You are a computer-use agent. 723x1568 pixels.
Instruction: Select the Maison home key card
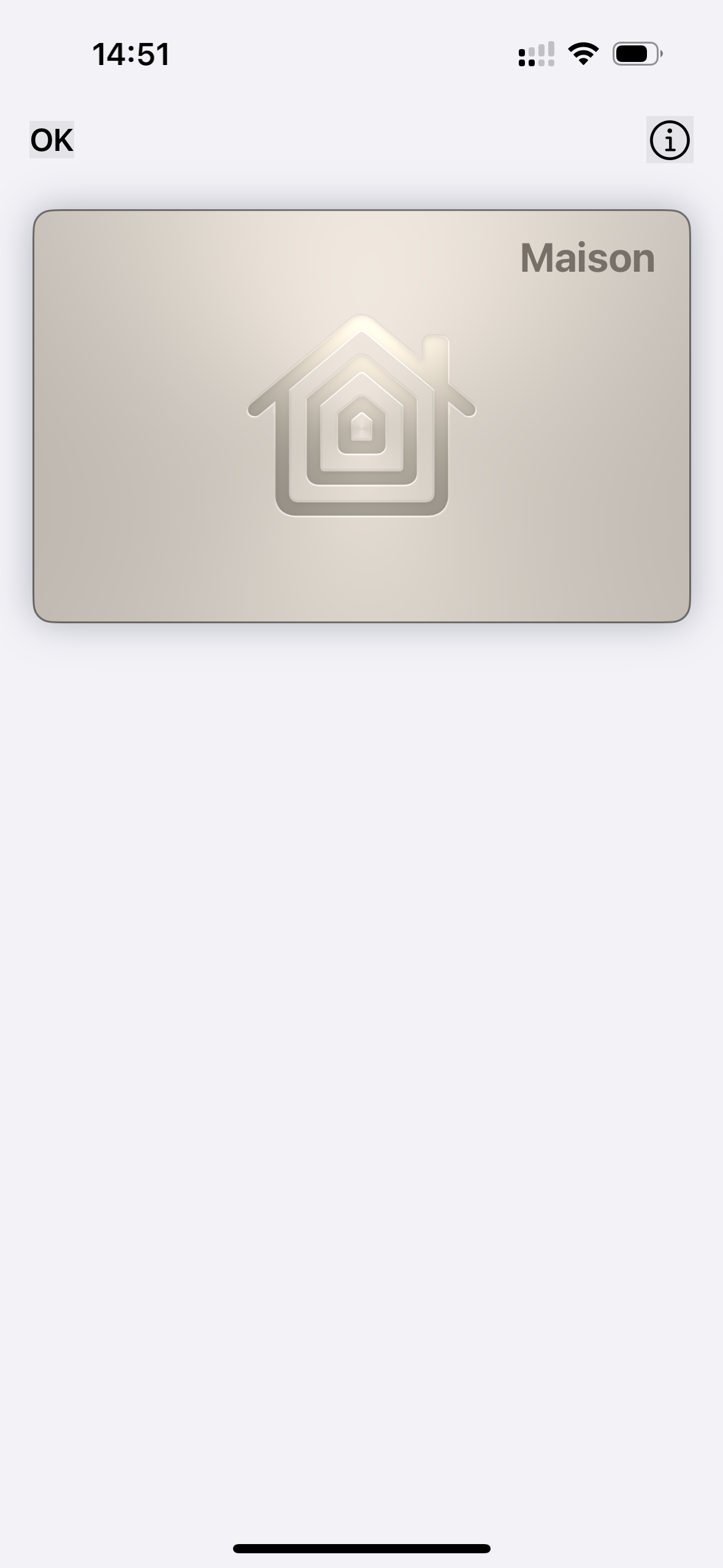click(362, 416)
